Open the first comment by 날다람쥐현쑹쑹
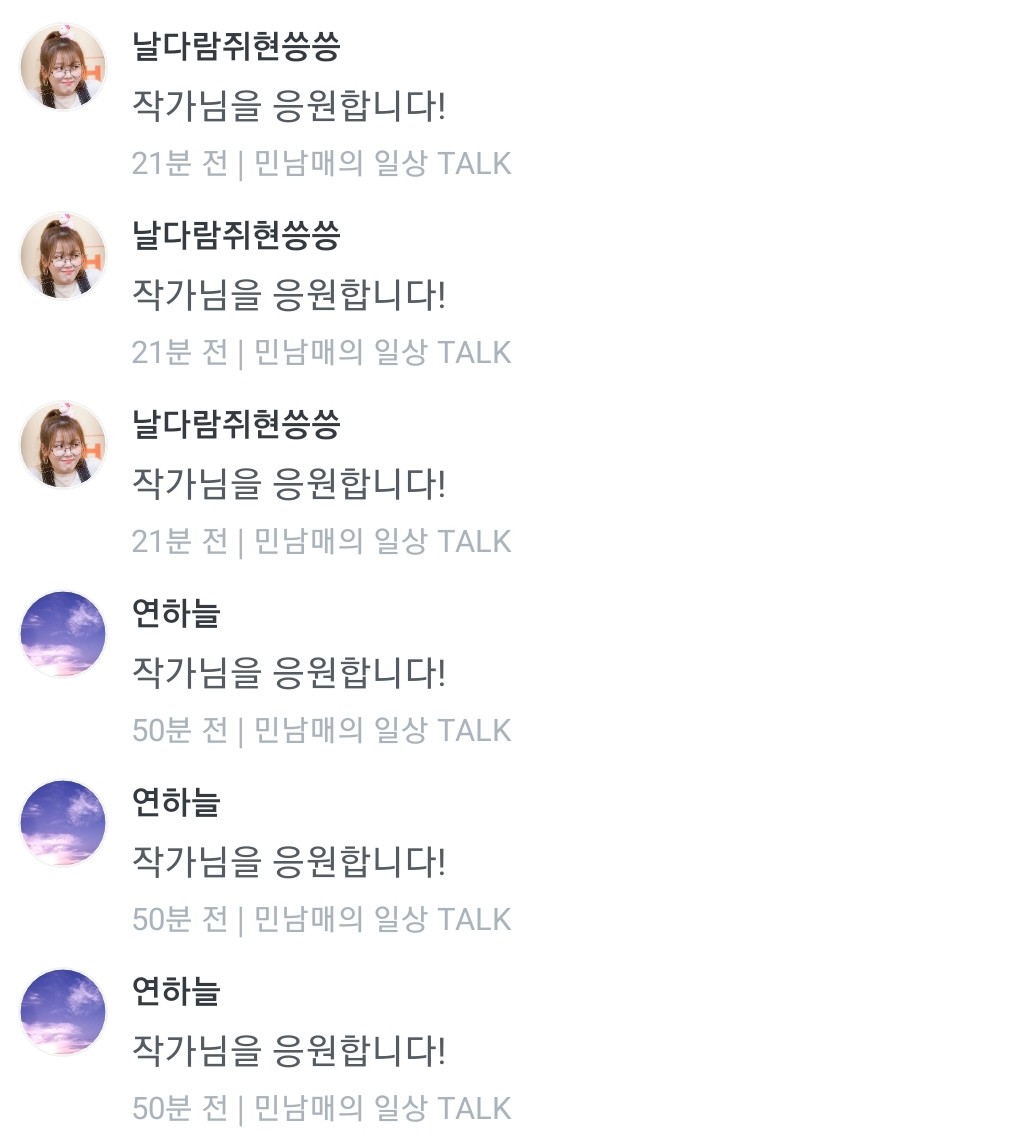This screenshot has height=1147, width=1023. [289, 106]
